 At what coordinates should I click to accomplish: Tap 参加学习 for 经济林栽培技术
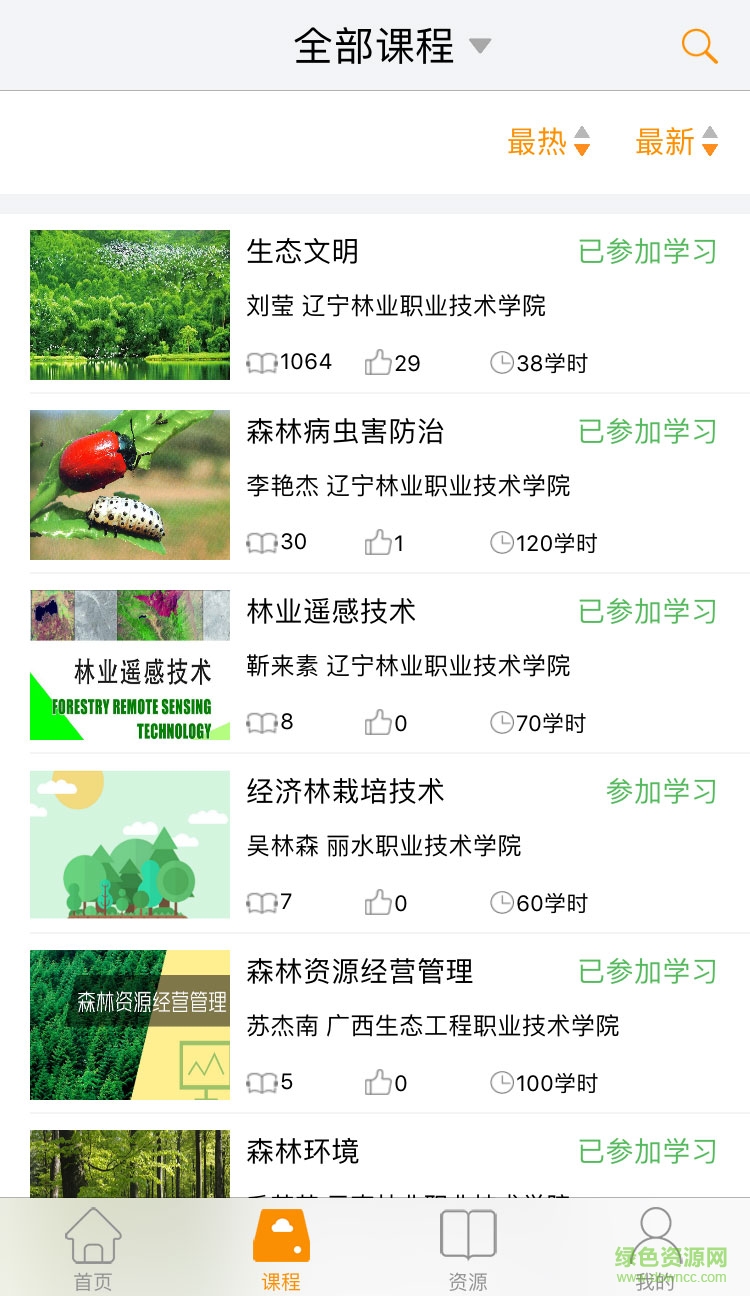660,792
